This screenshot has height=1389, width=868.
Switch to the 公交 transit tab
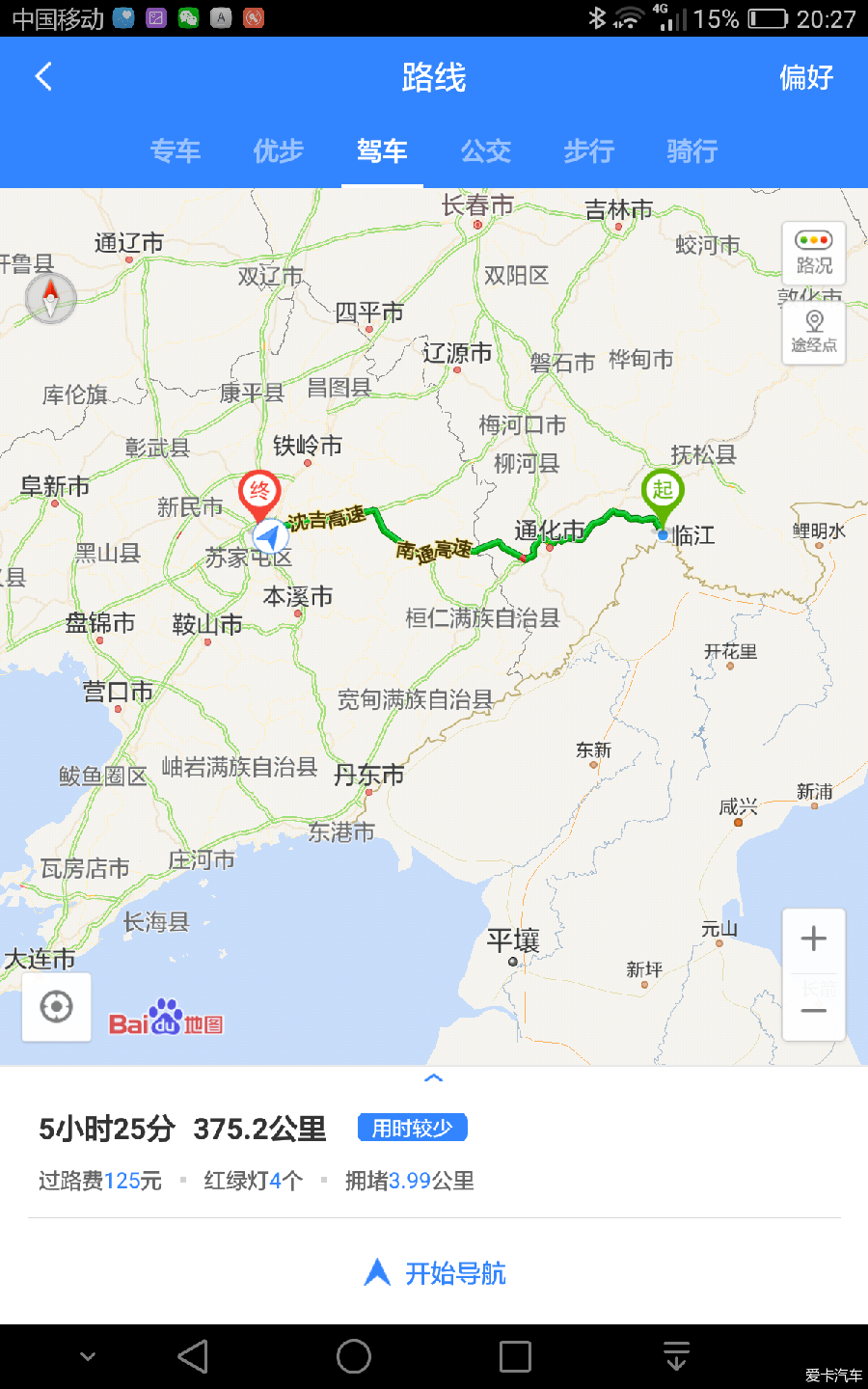tap(485, 151)
